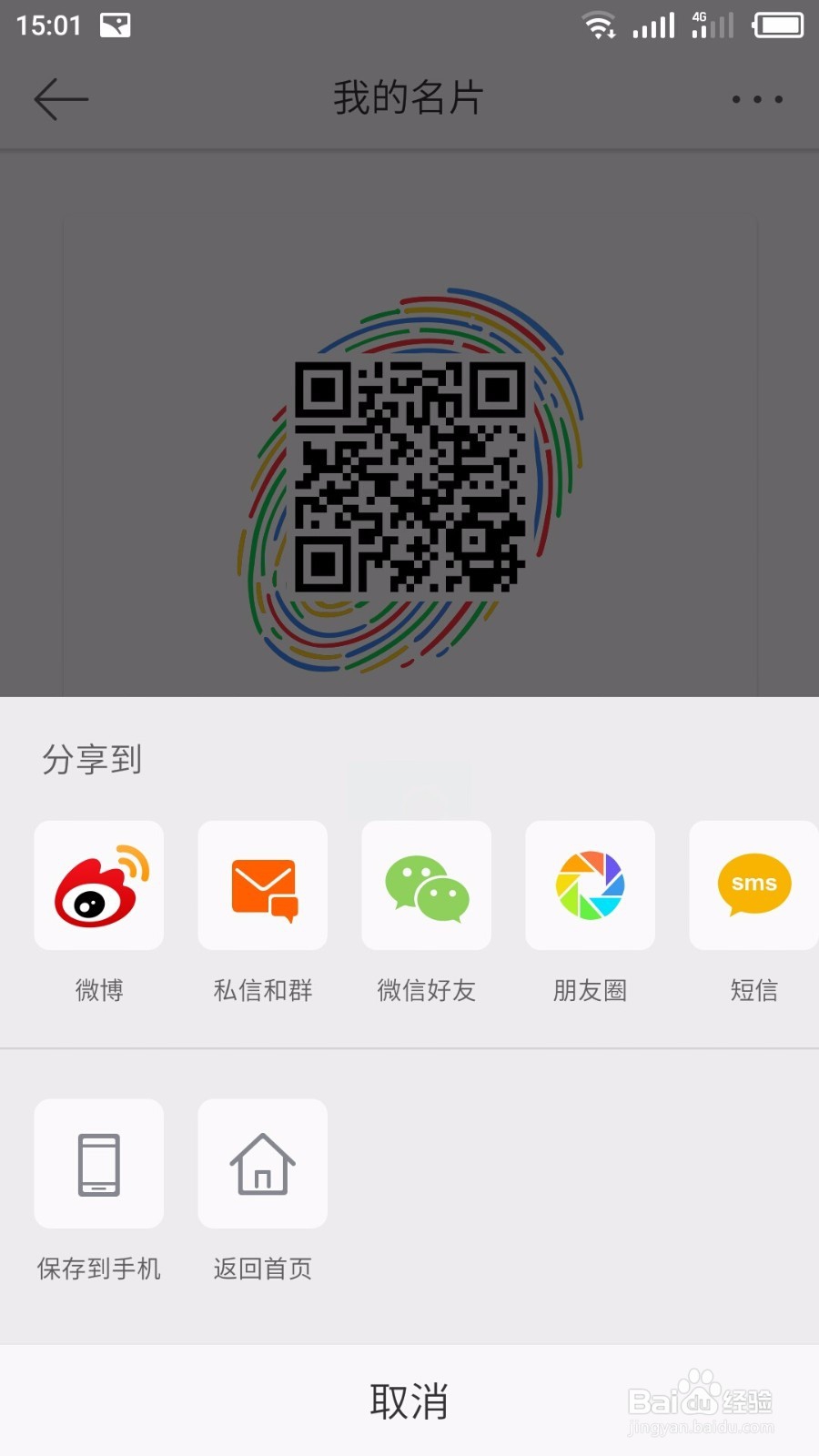Tap the colorful fingerprint QR code
This screenshot has height=1456, width=819.
coord(409,473)
